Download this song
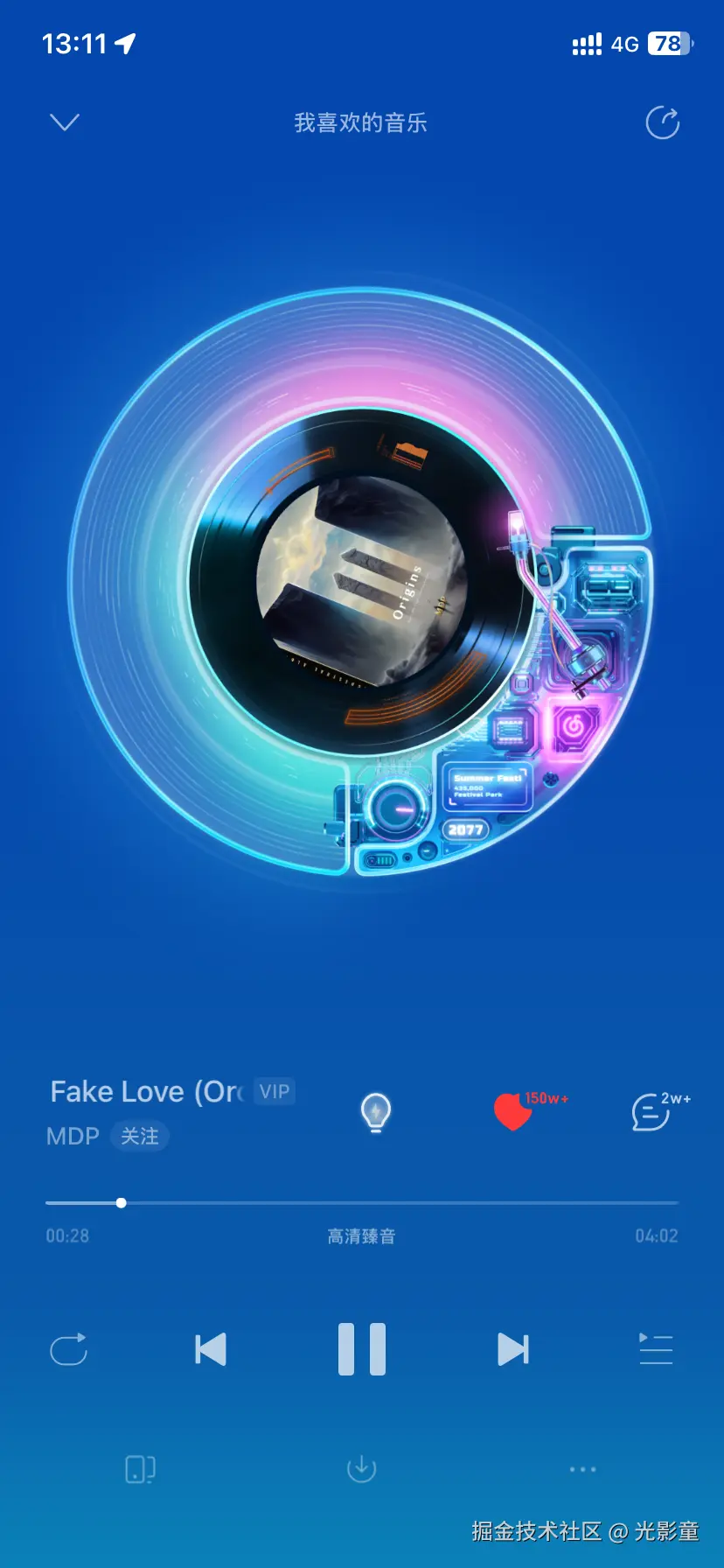 pyautogui.click(x=362, y=1469)
